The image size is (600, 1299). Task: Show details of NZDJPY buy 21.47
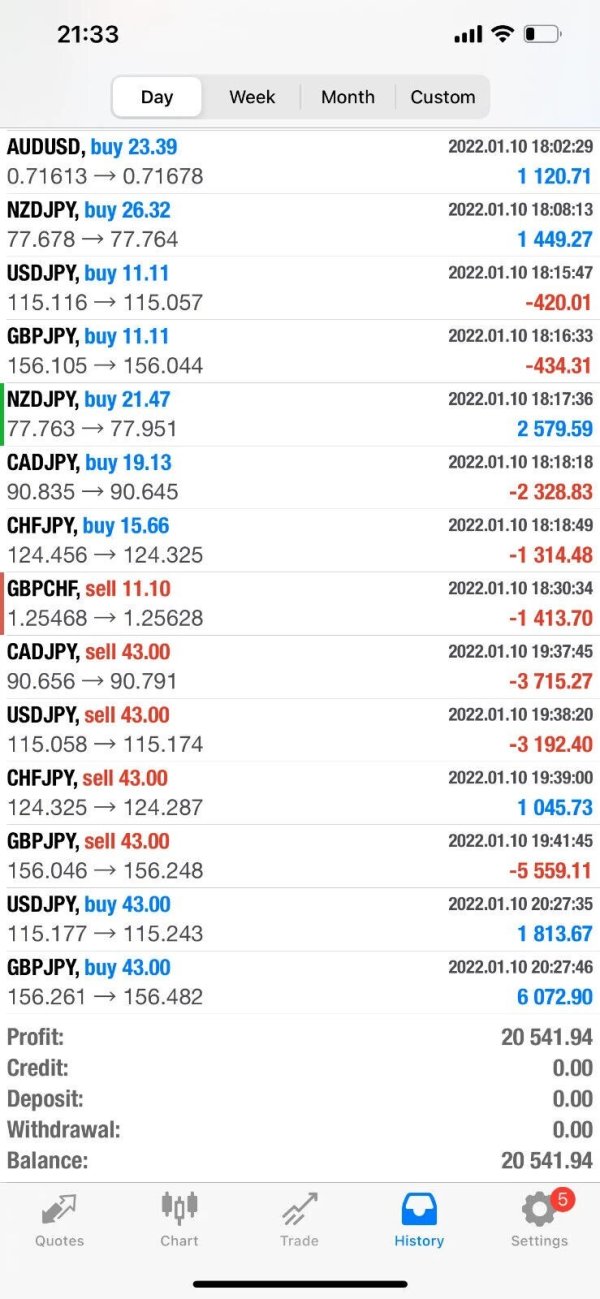pyautogui.click(x=300, y=414)
